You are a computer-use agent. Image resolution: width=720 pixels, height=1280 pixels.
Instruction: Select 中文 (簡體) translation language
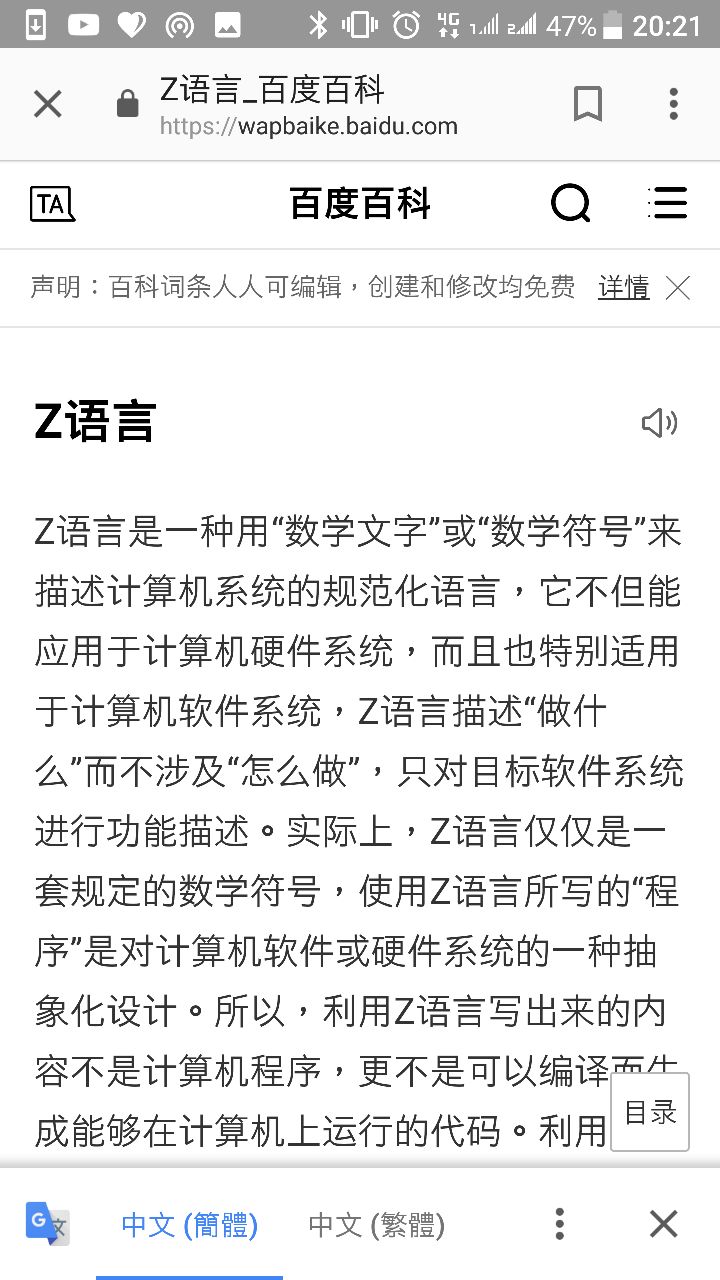(x=190, y=1225)
